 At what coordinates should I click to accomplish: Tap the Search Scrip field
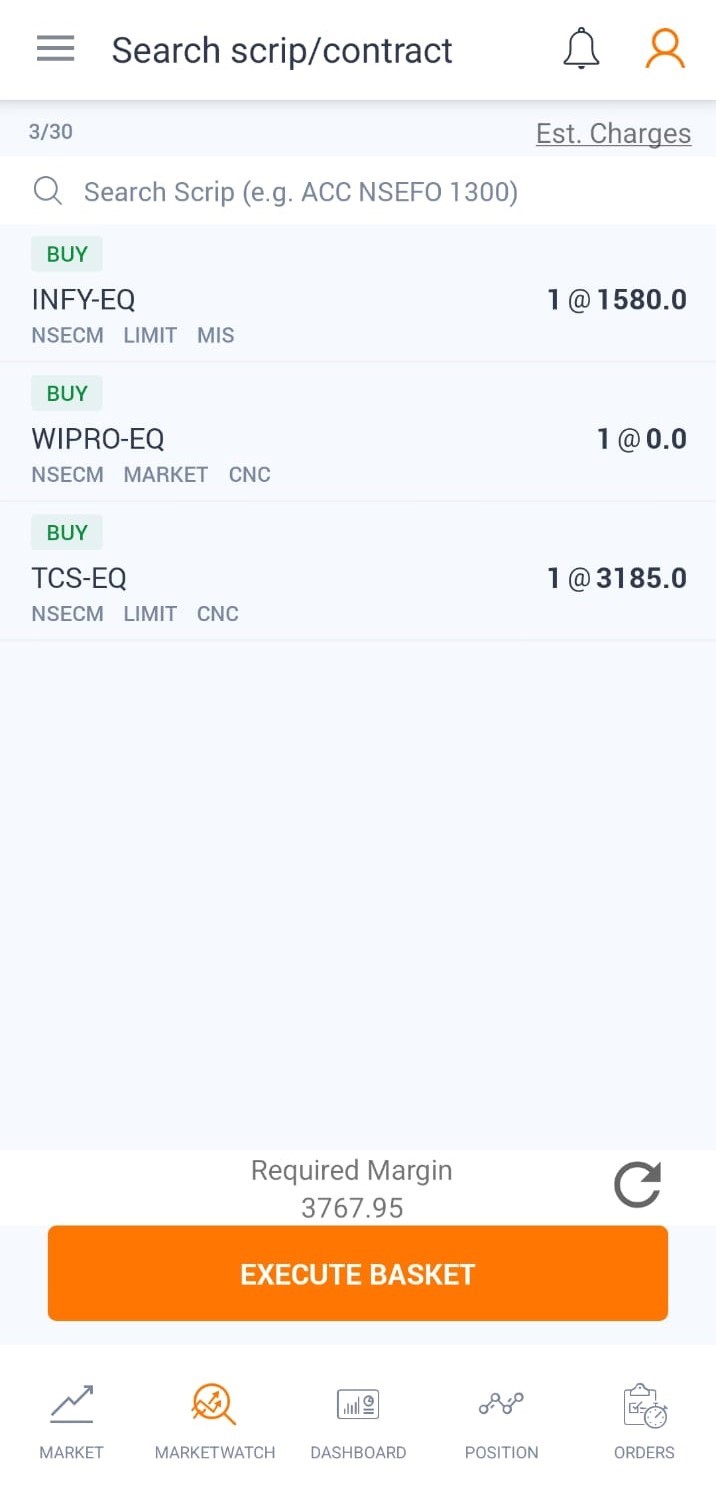coord(300,192)
